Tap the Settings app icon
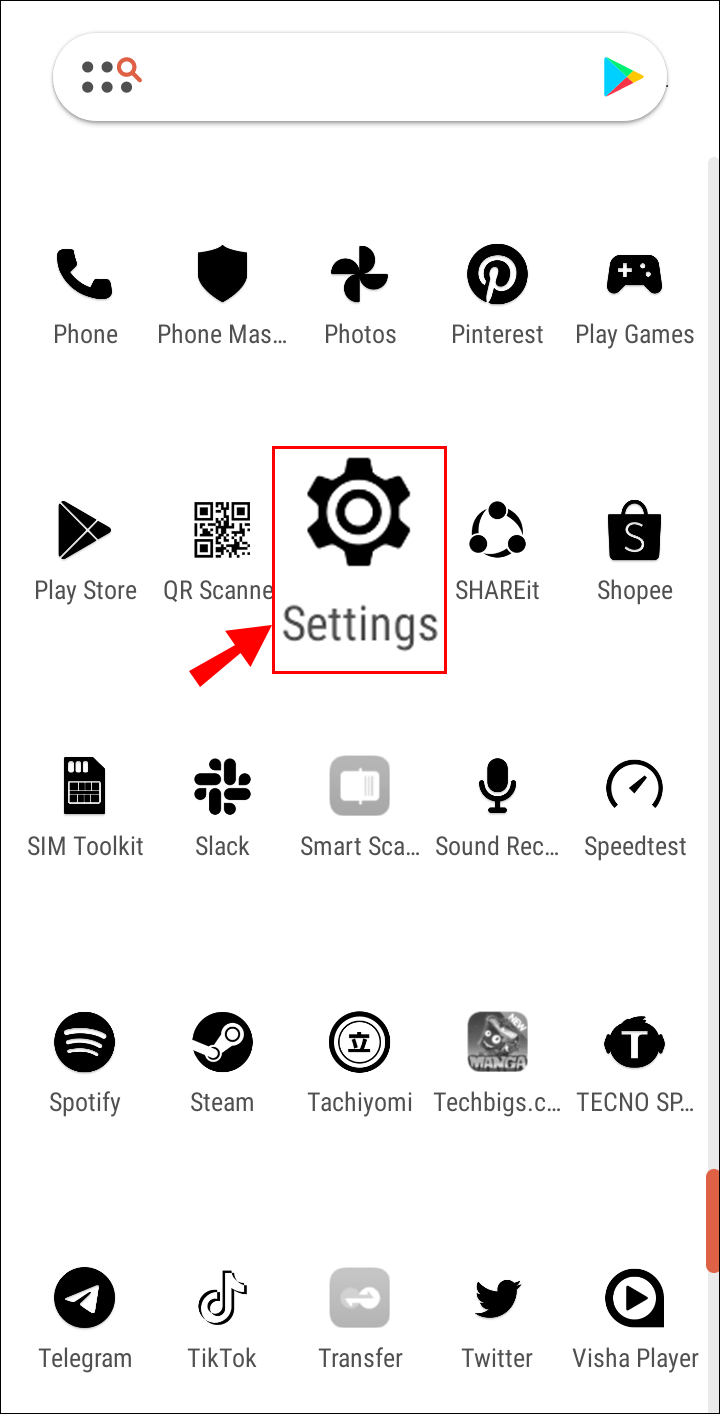720x1414 pixels. click(x=359, y=511)
